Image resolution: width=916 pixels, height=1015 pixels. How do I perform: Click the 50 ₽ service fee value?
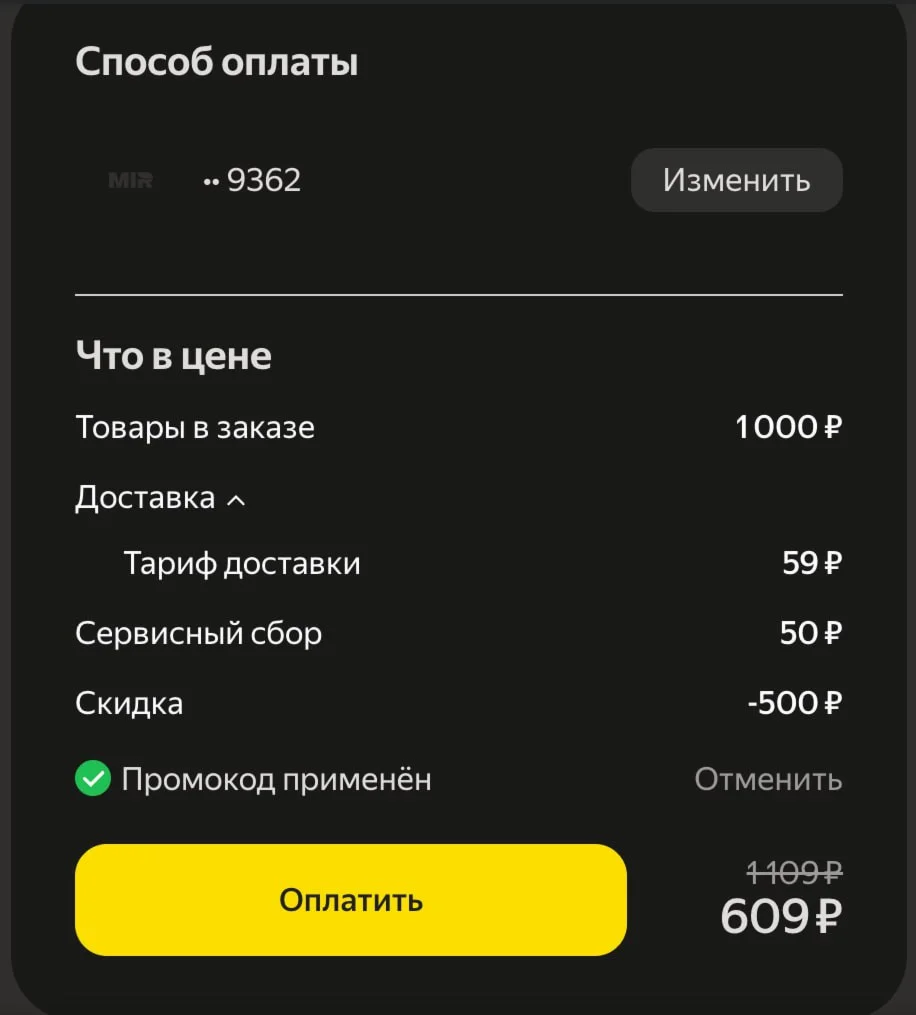pos(810,632)
